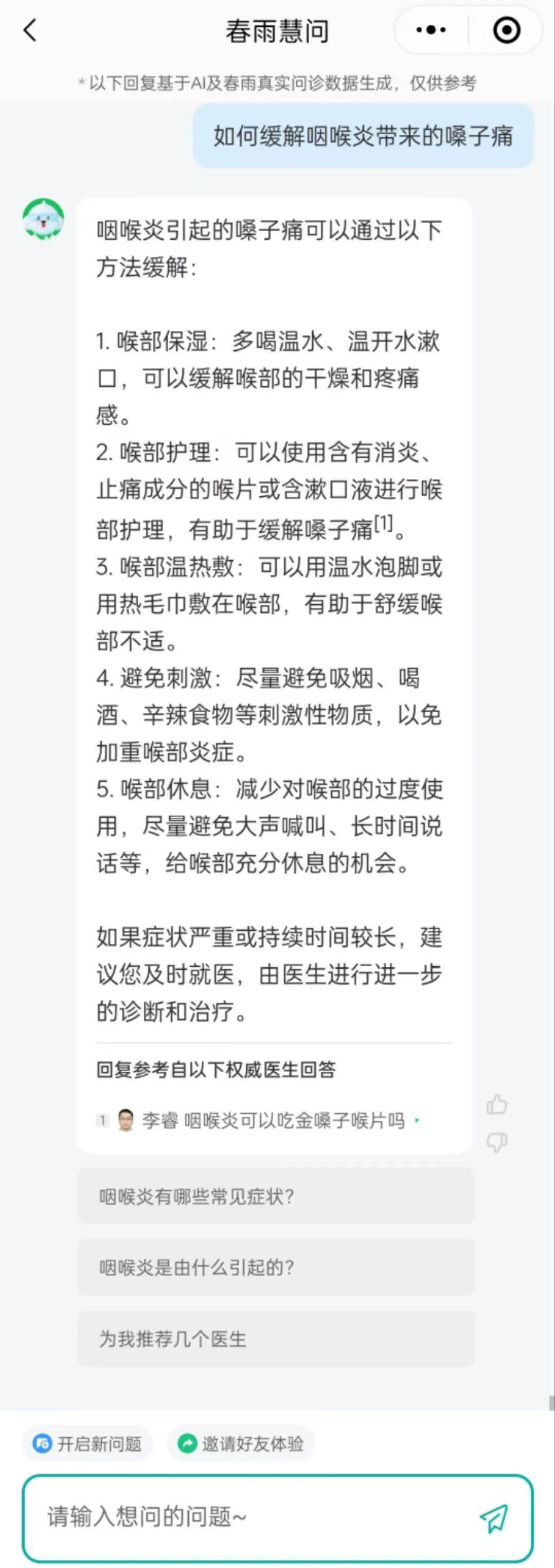Open Dr. 李睿's answer about 金嗓子喉片

click(273, 1120)
